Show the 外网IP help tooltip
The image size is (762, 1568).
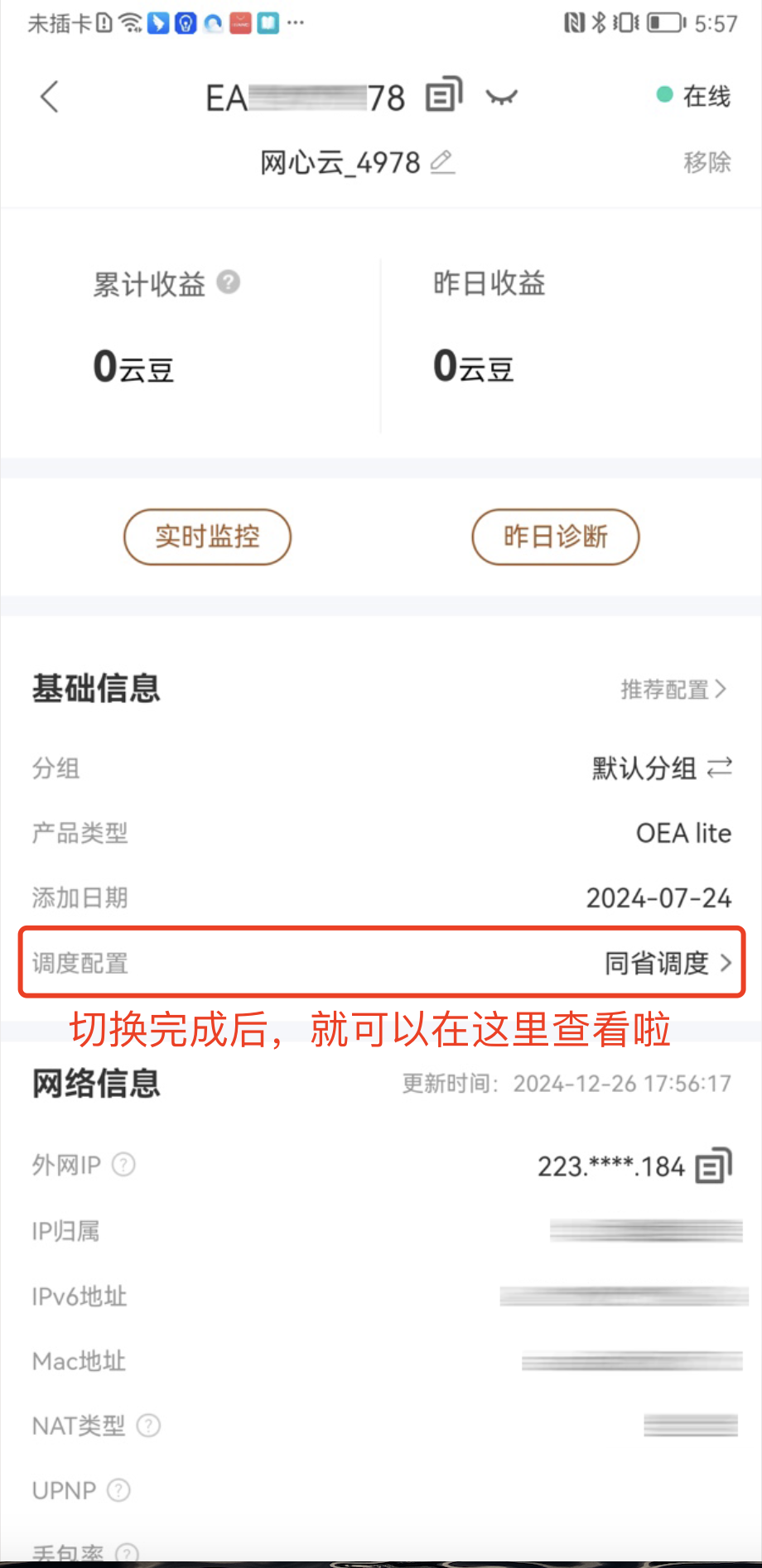pyautogui.click(x=123, y=1165)
